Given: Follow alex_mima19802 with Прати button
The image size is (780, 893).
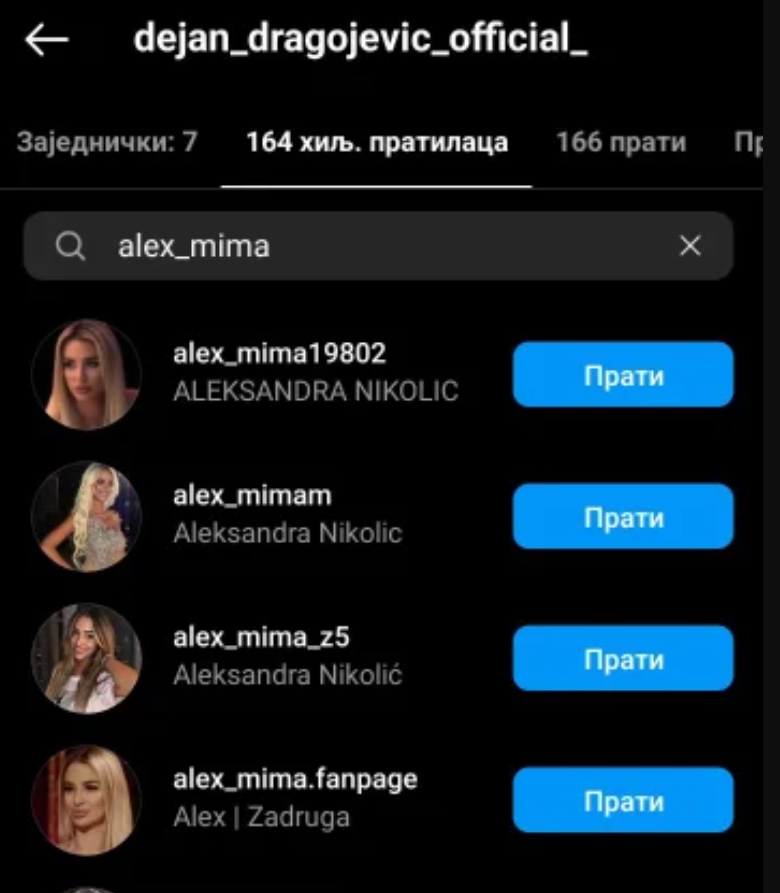Looking at the screenshot, I should pos(623,375).
